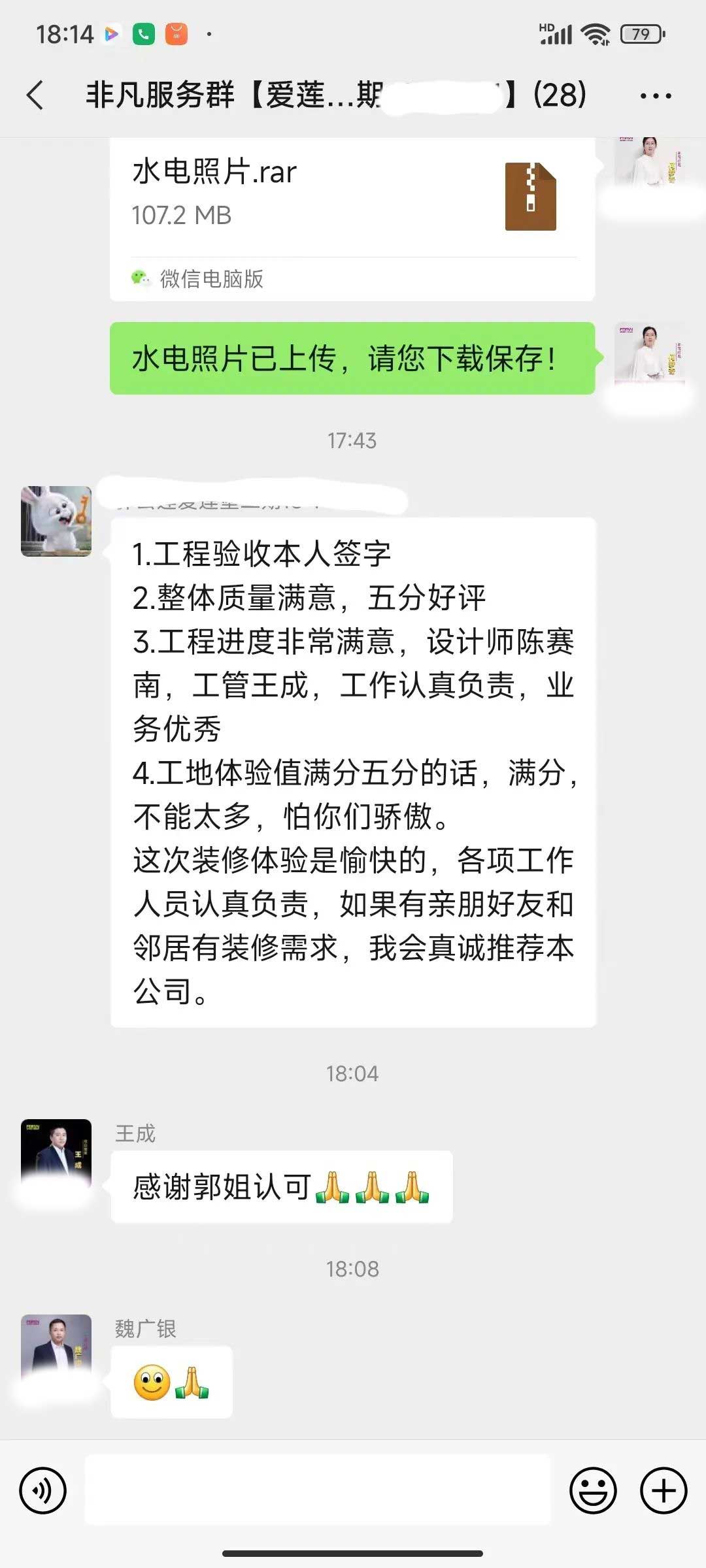Screen dimensions: 706x1568
Task: Open the emoji picker
Action: (593, 1491)
